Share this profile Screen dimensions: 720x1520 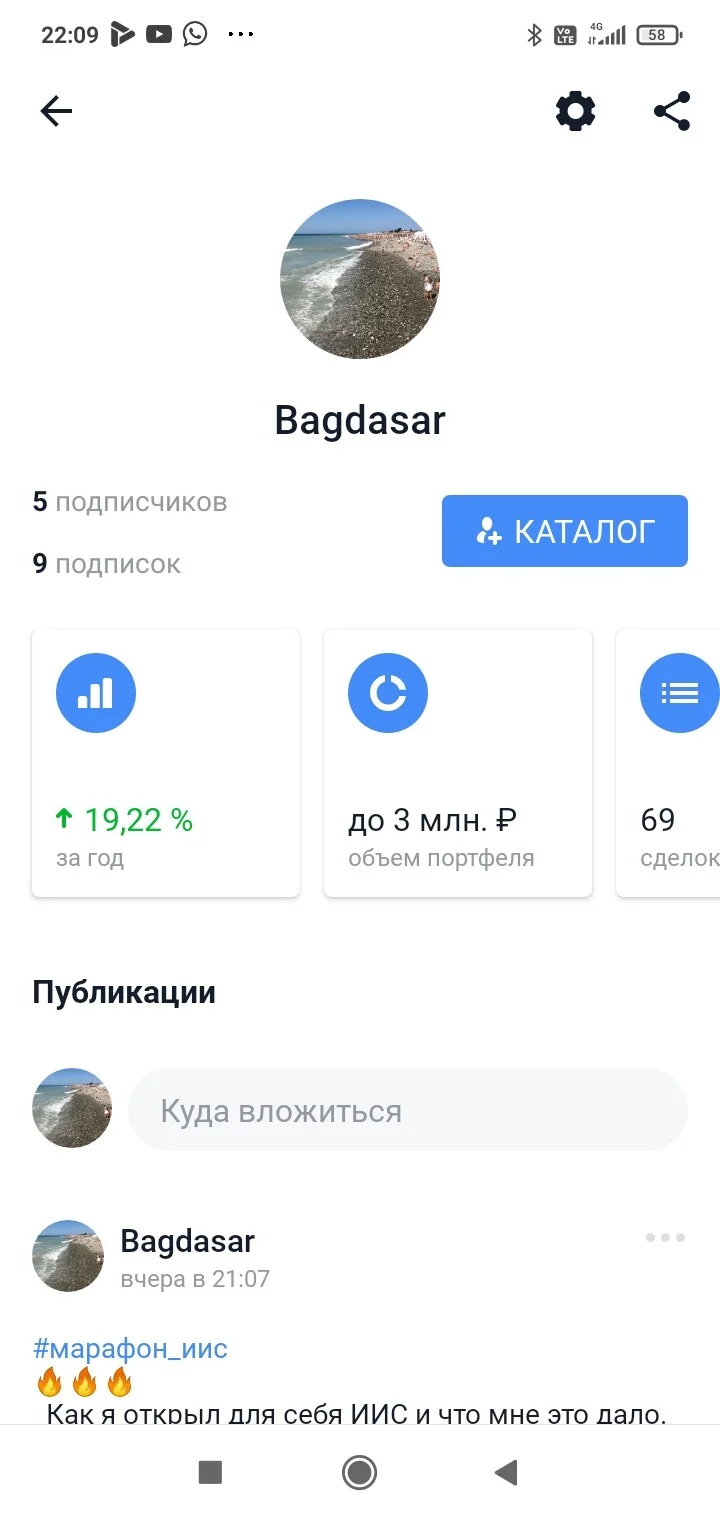point(672,111)
